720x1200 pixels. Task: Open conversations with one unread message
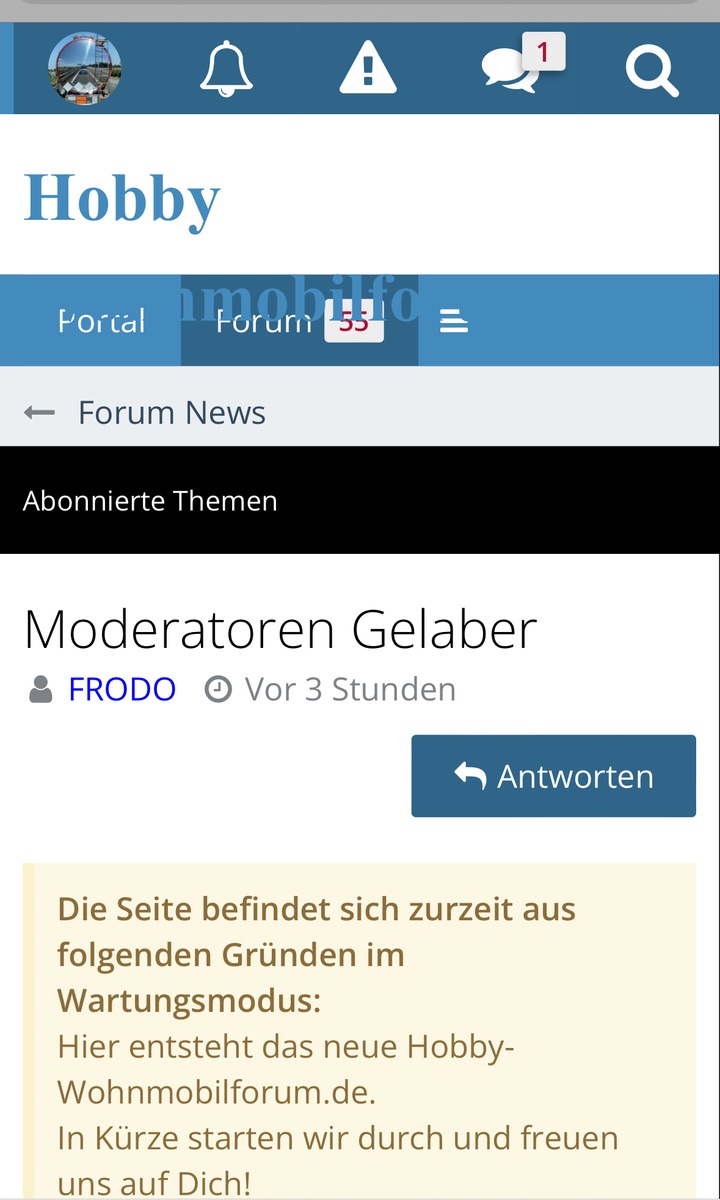[x=511, y=70]
